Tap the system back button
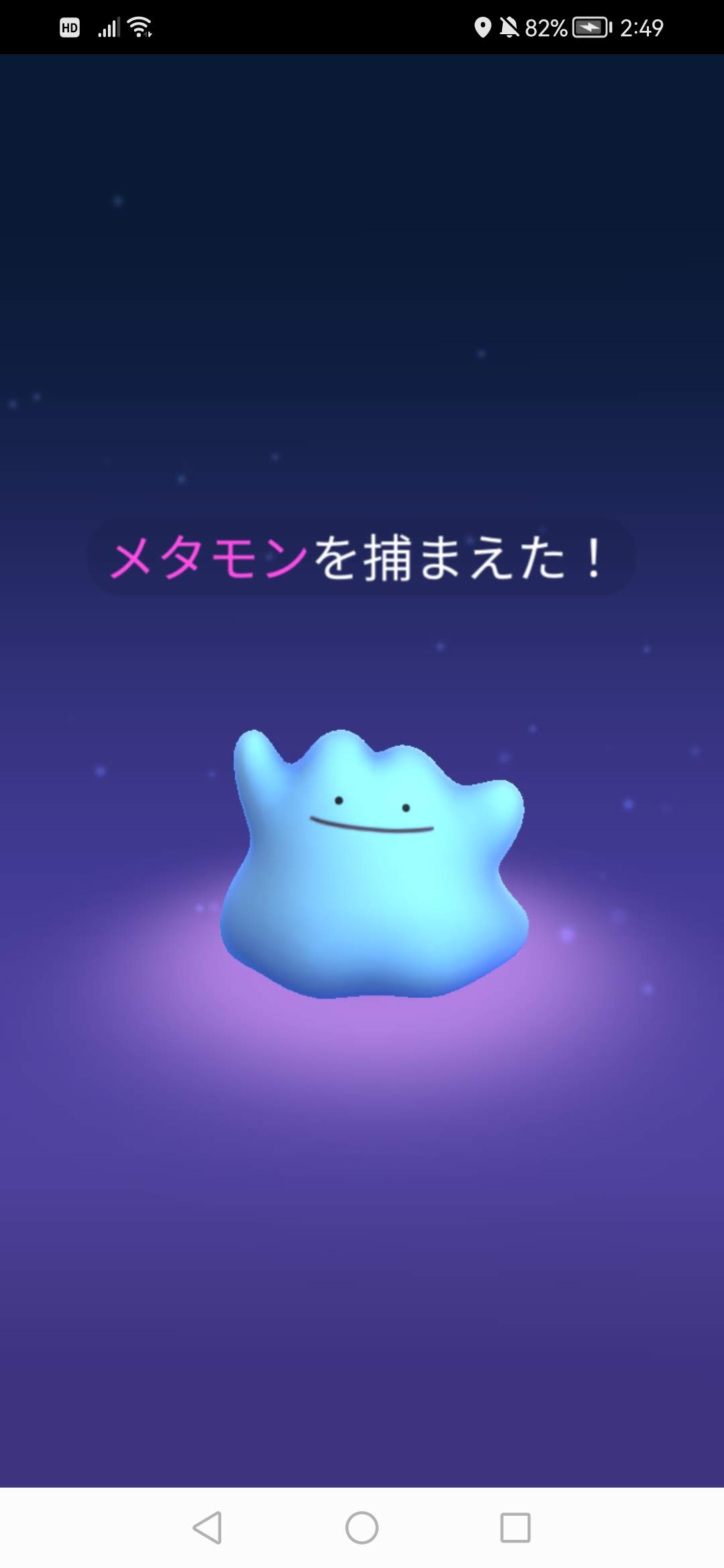 pyautogui.click(x=207, y=1528)
